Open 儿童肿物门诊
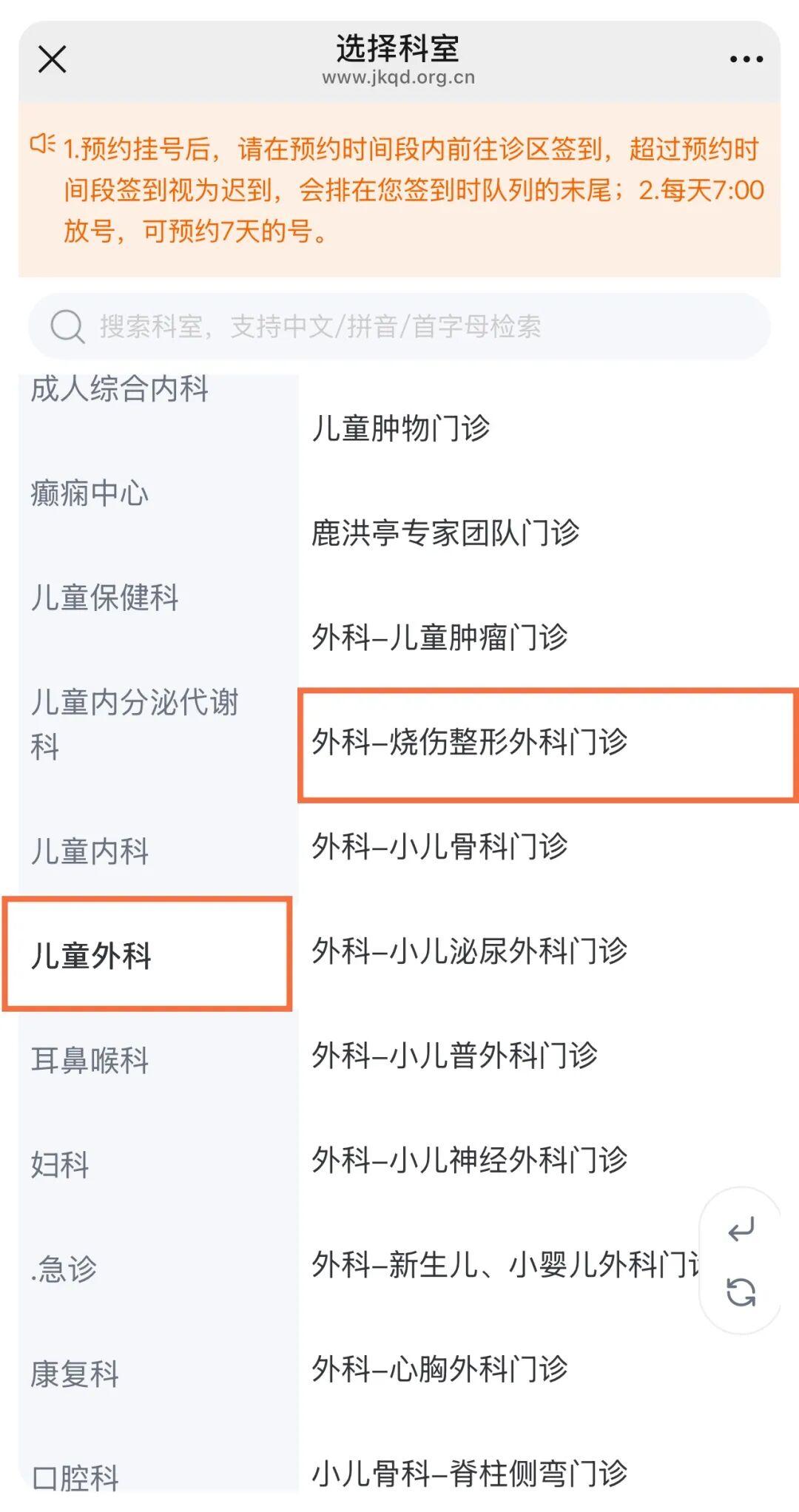Screen dimensions: 799x1512 coord(400,428)
